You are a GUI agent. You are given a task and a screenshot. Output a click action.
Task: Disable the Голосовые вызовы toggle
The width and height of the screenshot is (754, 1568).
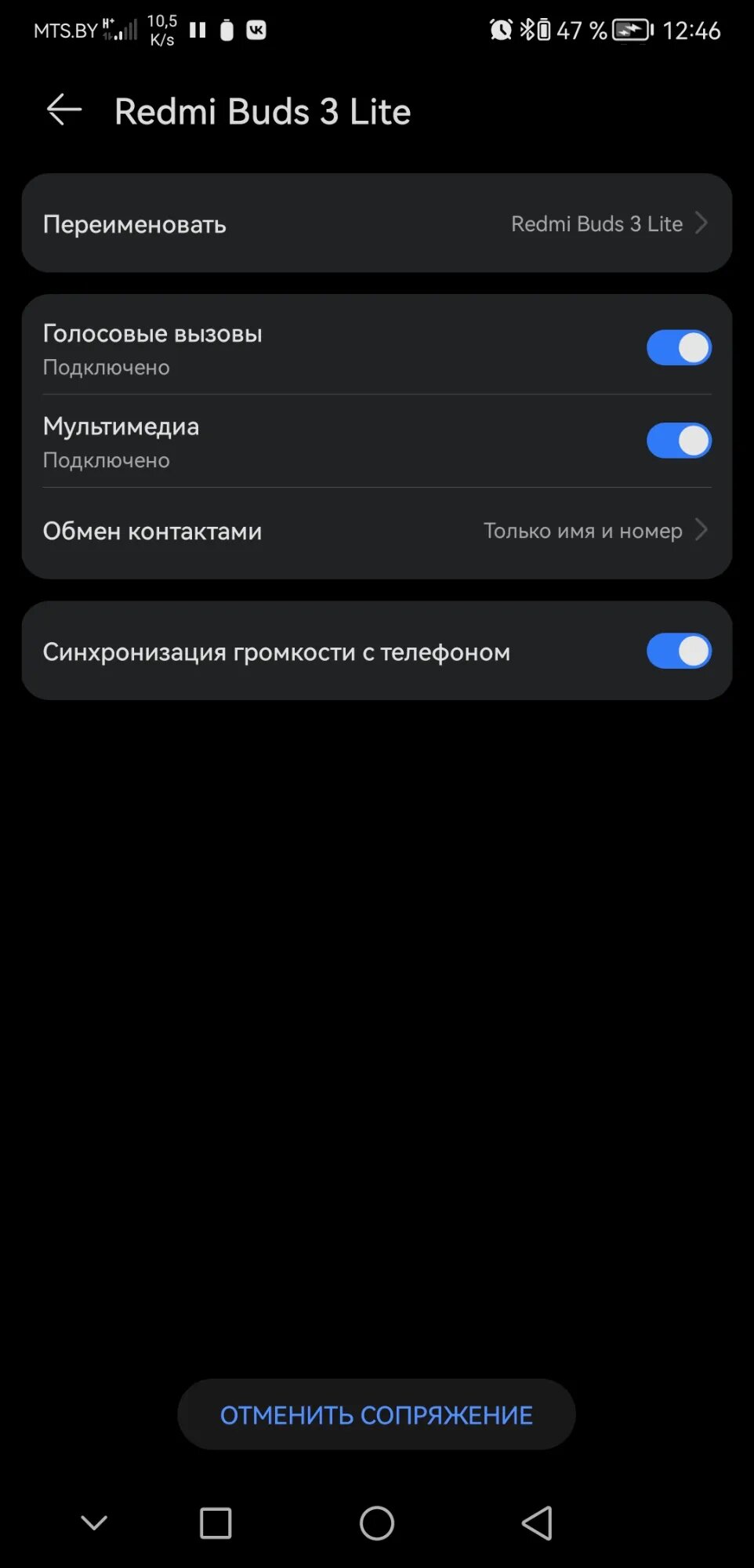678,347
